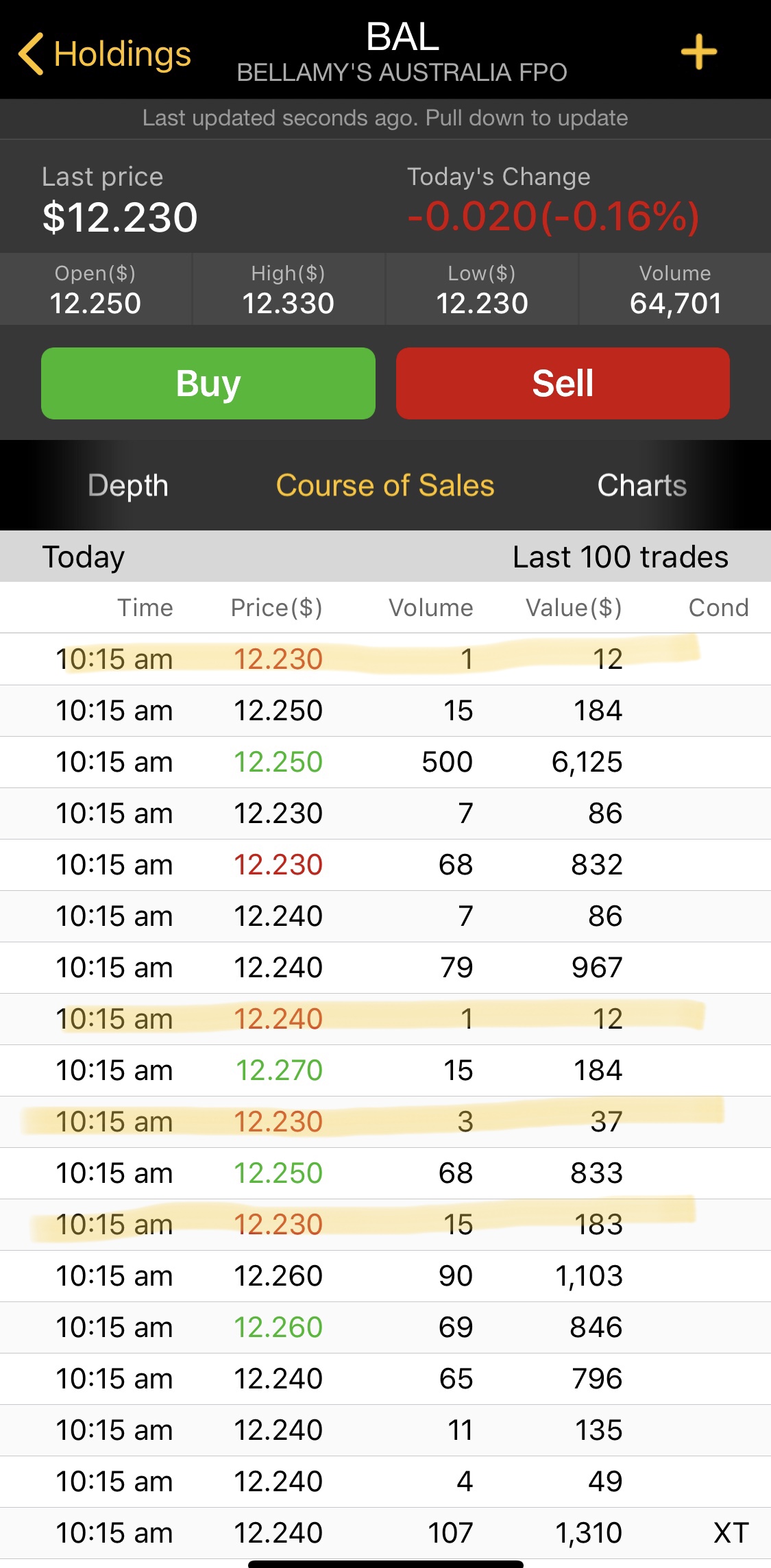Screen dimensions: 771x1568
Task: Switch to the Depth tab
Action: coord(128,485)
